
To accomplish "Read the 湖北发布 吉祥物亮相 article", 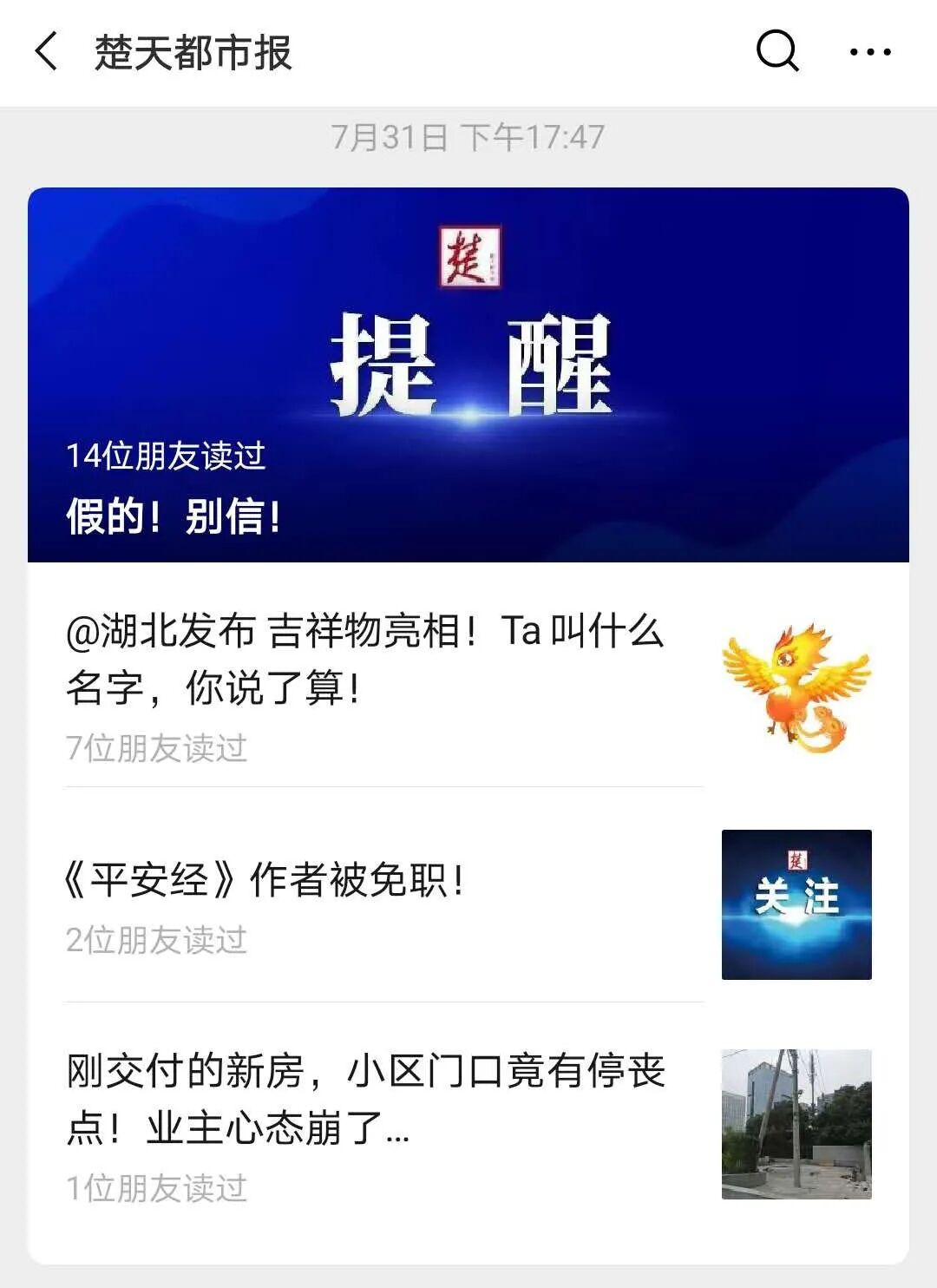I will [x=364, y=660].
